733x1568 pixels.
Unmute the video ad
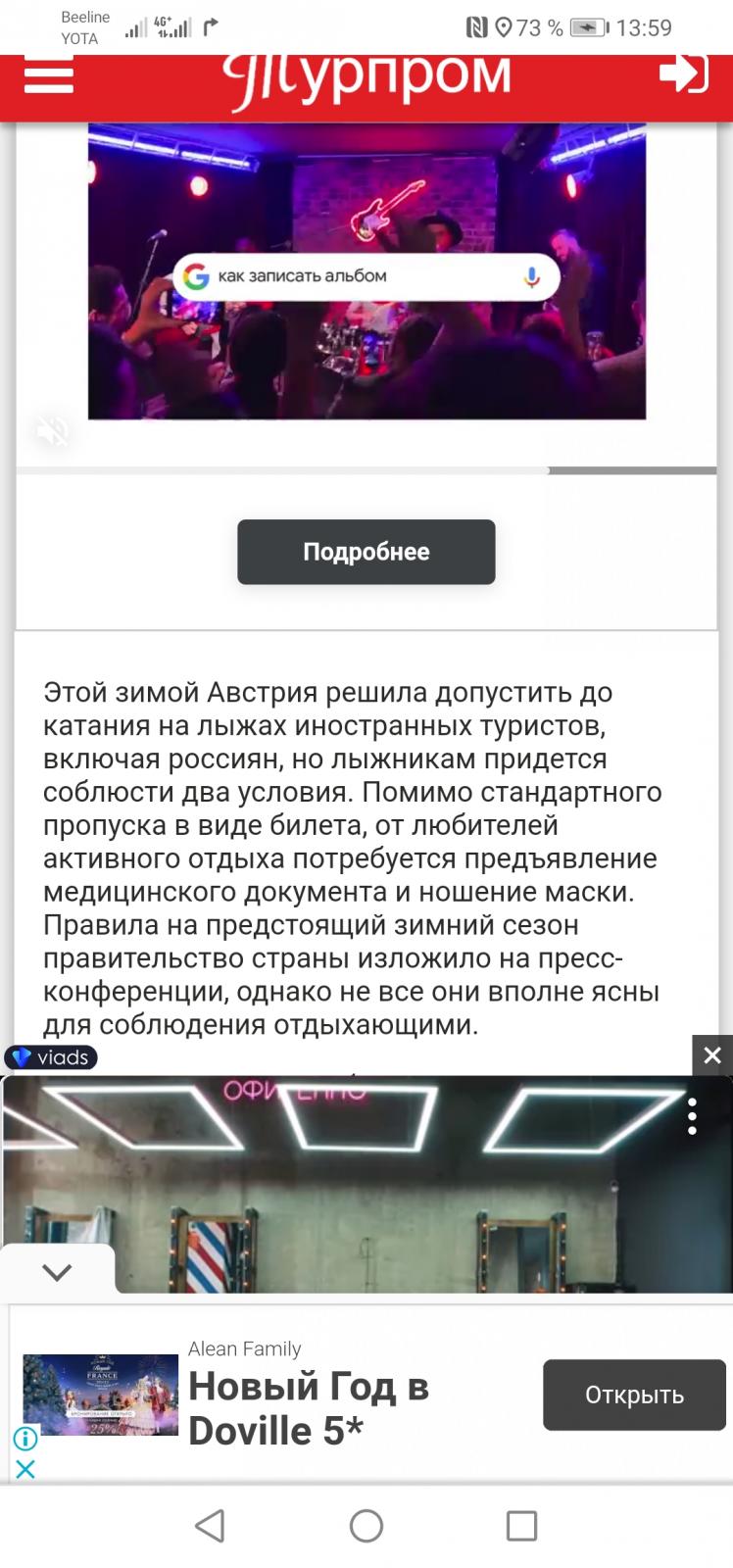52,429
